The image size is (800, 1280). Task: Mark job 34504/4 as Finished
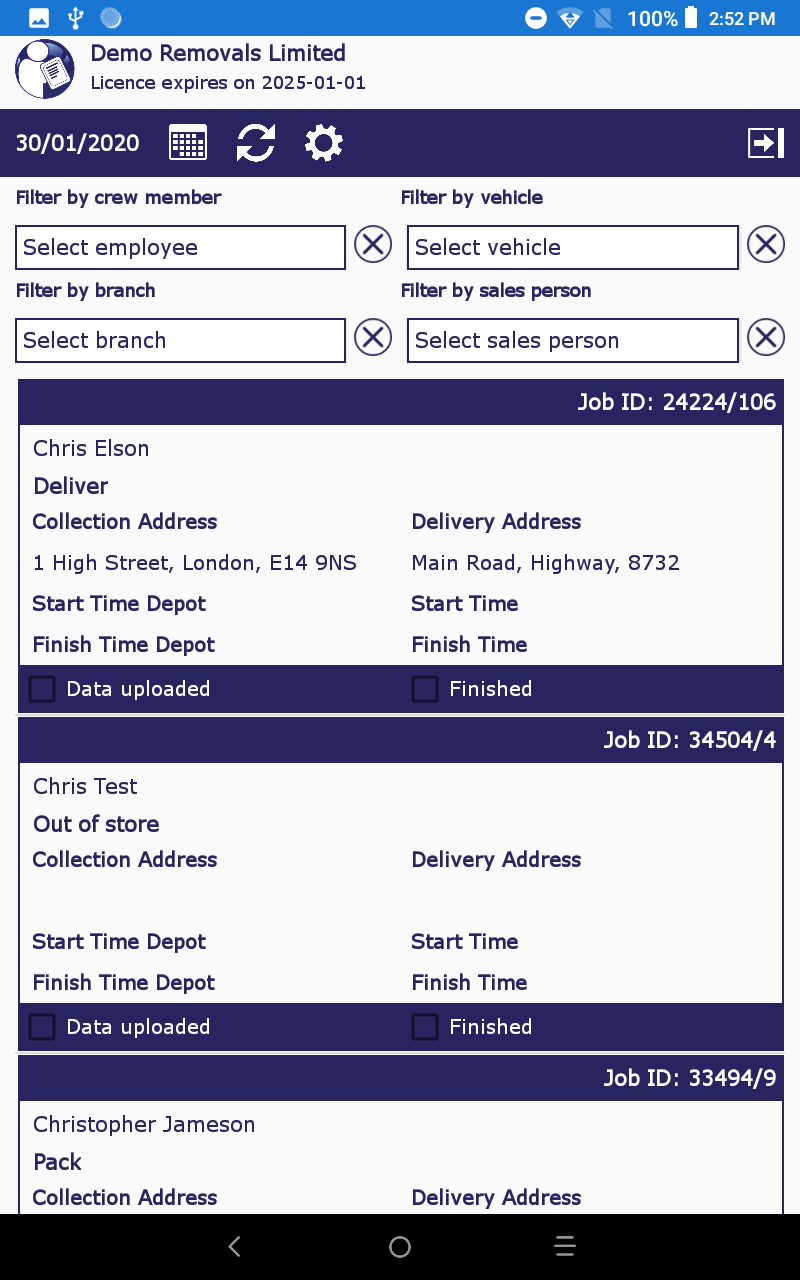[425, 1027]
